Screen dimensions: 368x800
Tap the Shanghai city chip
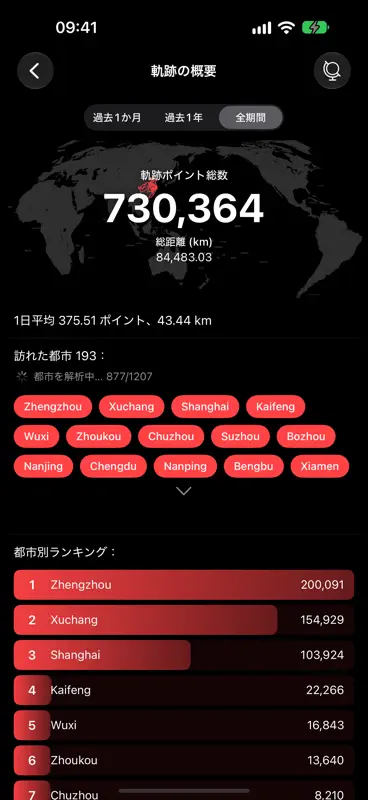[205, 407]
